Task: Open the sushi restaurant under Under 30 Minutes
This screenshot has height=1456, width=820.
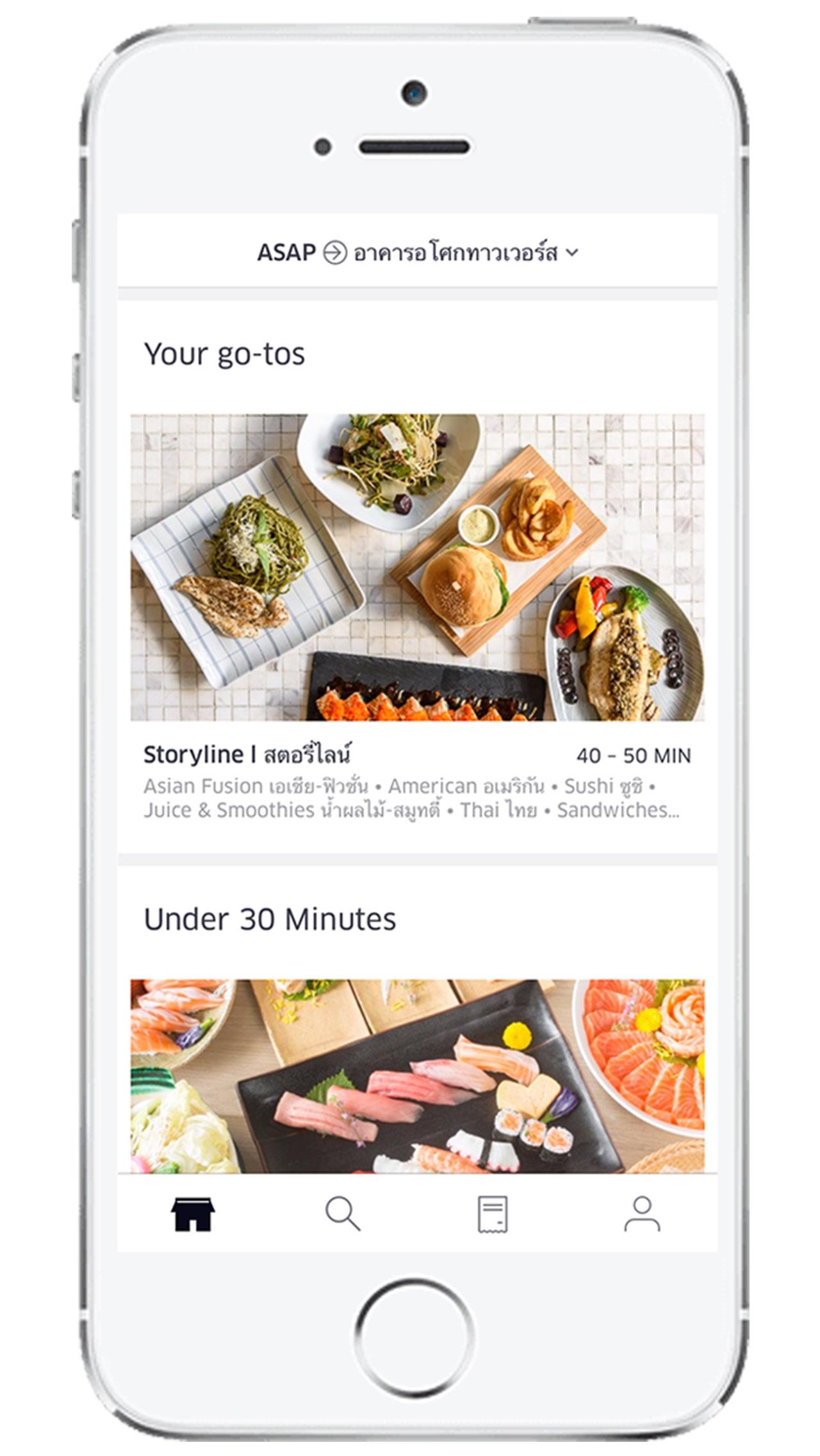Action: [417, 1075]
